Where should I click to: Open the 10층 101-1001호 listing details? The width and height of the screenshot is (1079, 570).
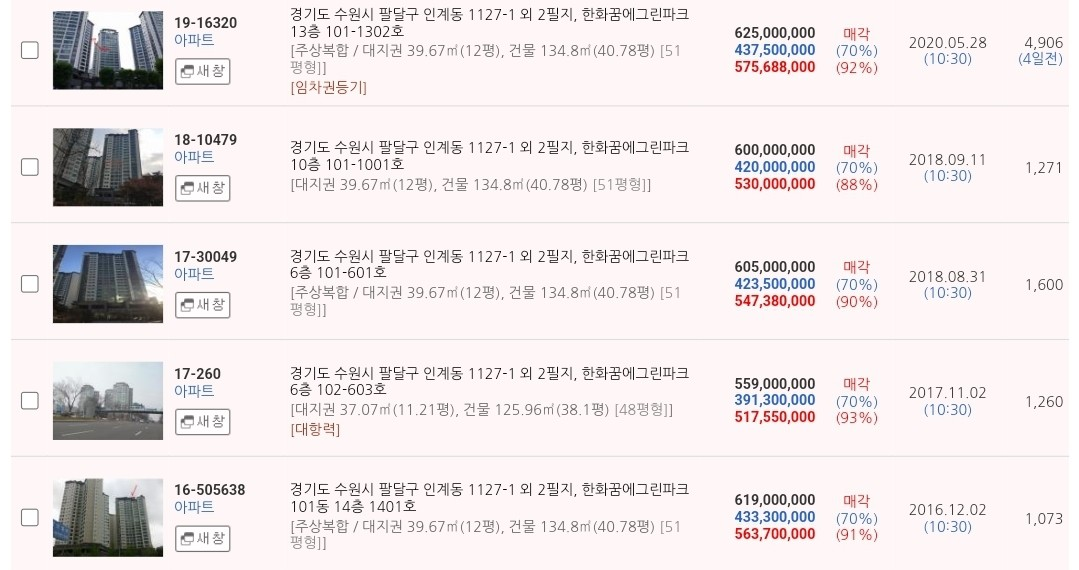click(489, 156)
